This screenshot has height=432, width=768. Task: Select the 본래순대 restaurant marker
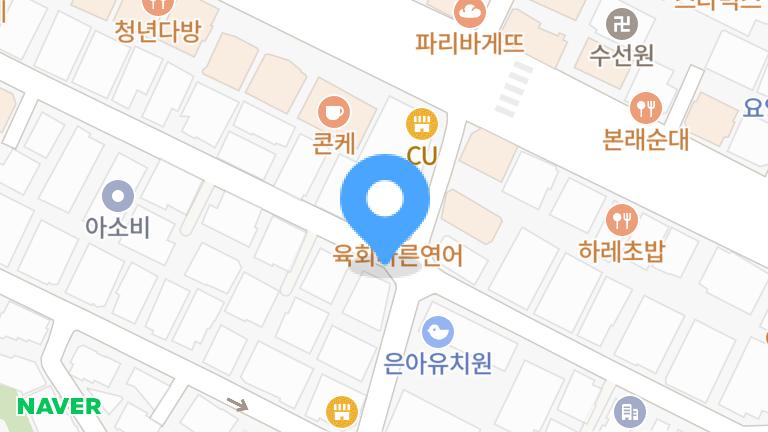[646, 106]
